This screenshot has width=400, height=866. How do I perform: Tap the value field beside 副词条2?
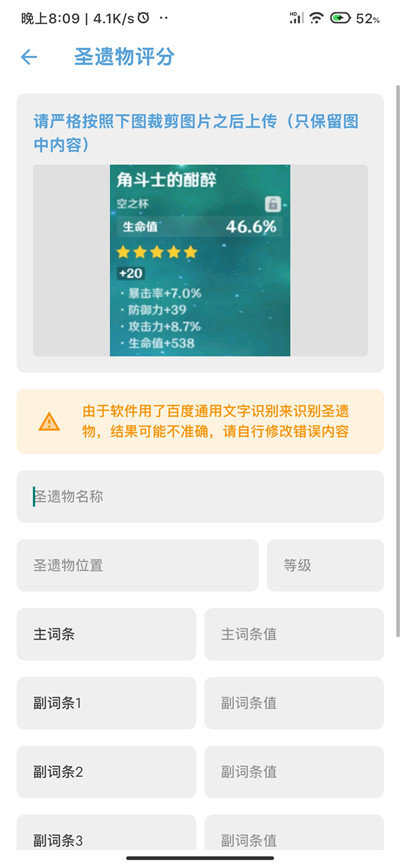point(294,772)
